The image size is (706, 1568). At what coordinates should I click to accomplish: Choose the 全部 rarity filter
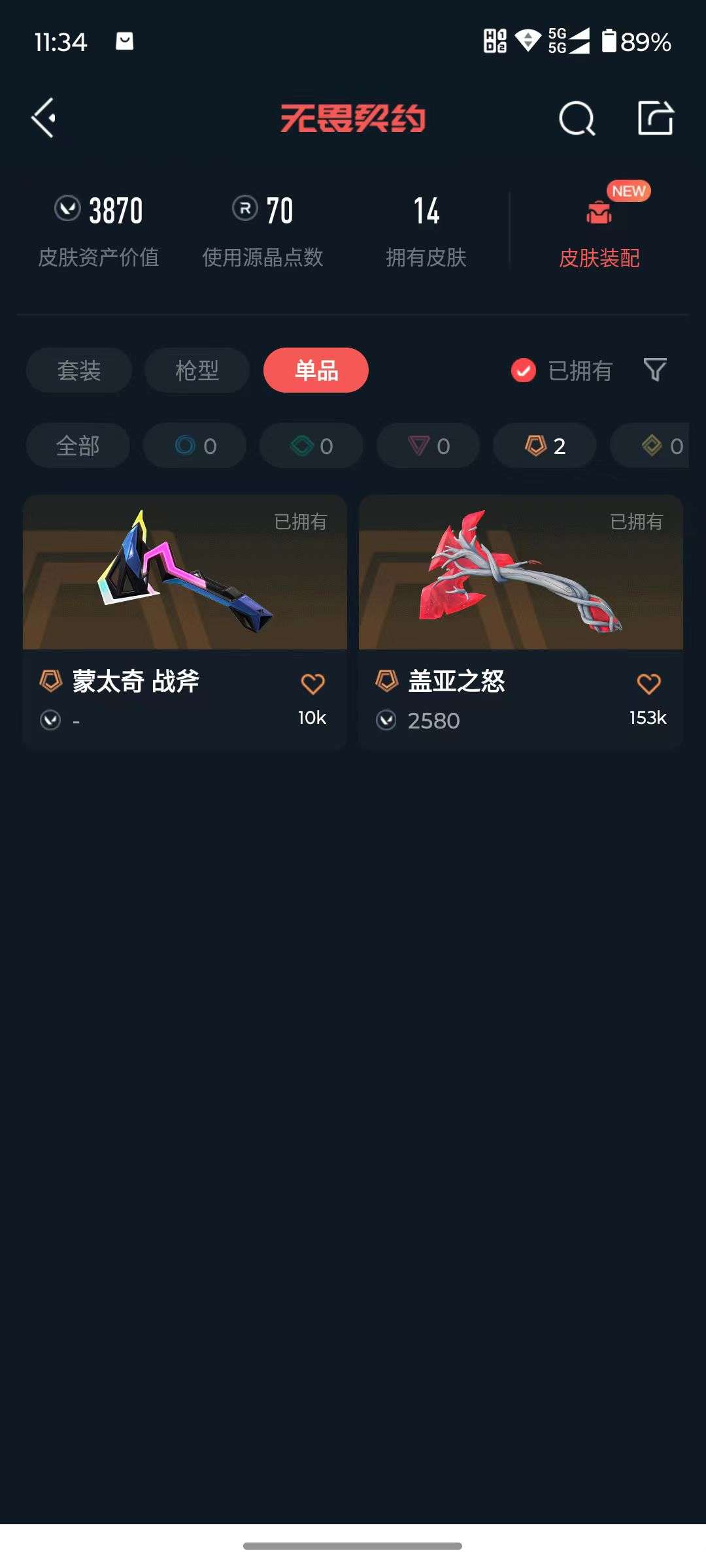[x=78, y=446]
